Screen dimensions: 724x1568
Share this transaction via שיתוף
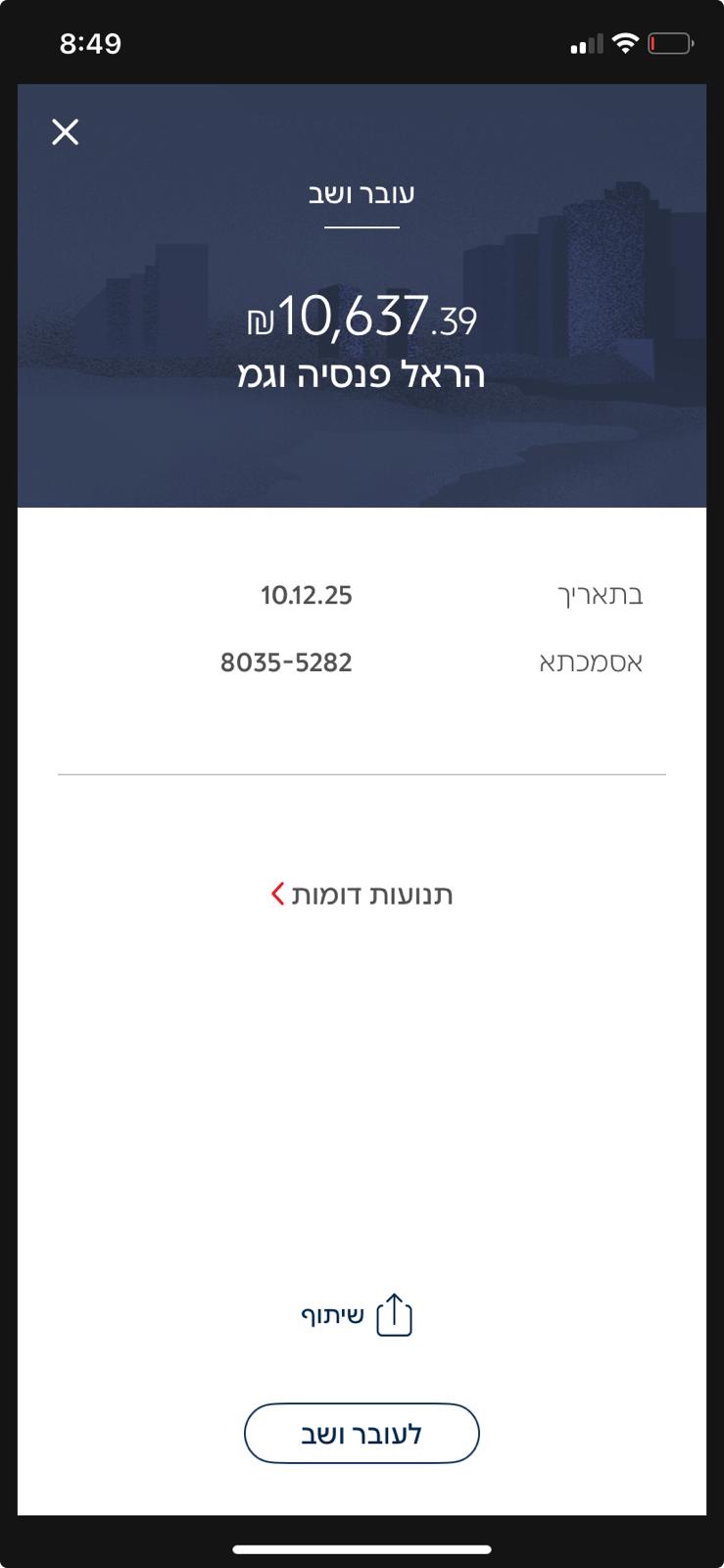(359, 1315)
